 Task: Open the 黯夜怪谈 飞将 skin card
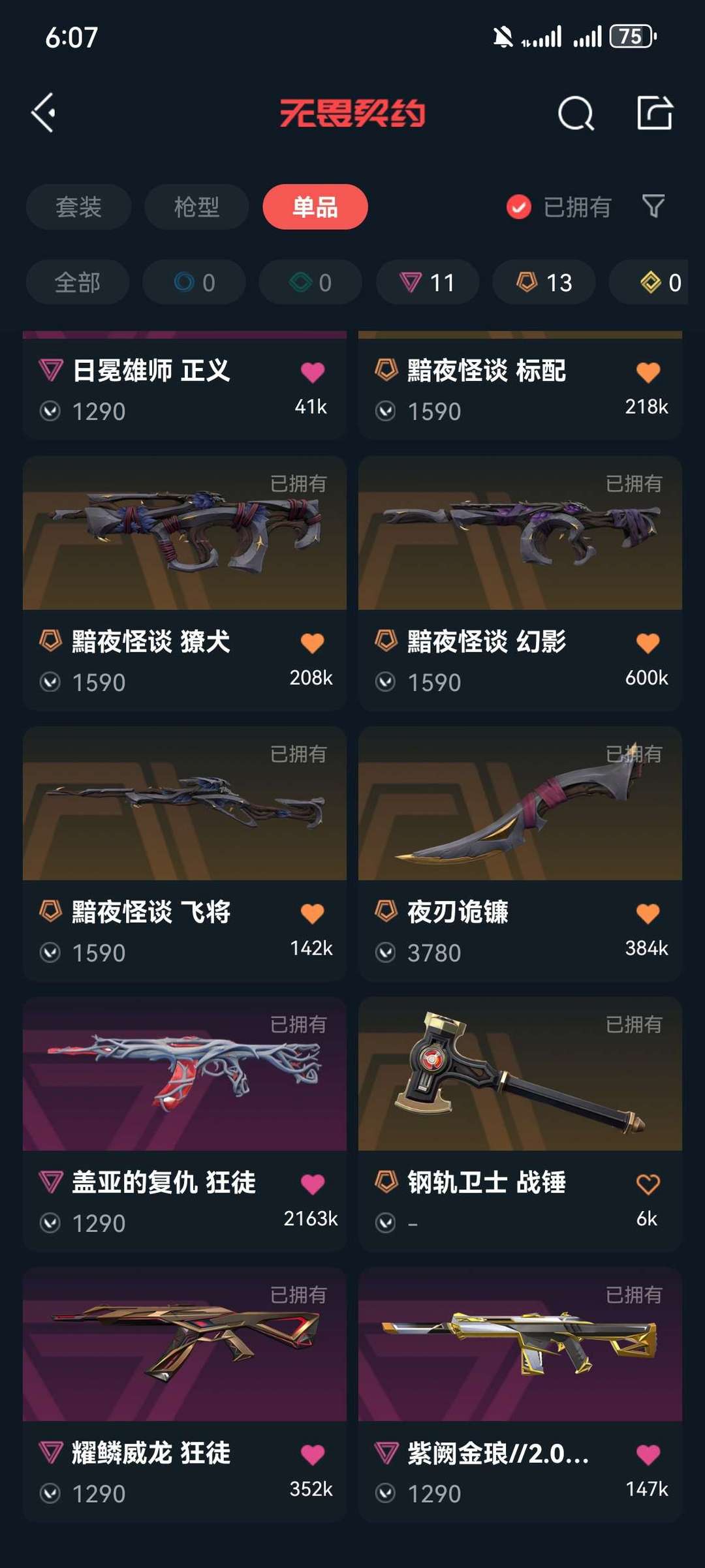[185, 854]
